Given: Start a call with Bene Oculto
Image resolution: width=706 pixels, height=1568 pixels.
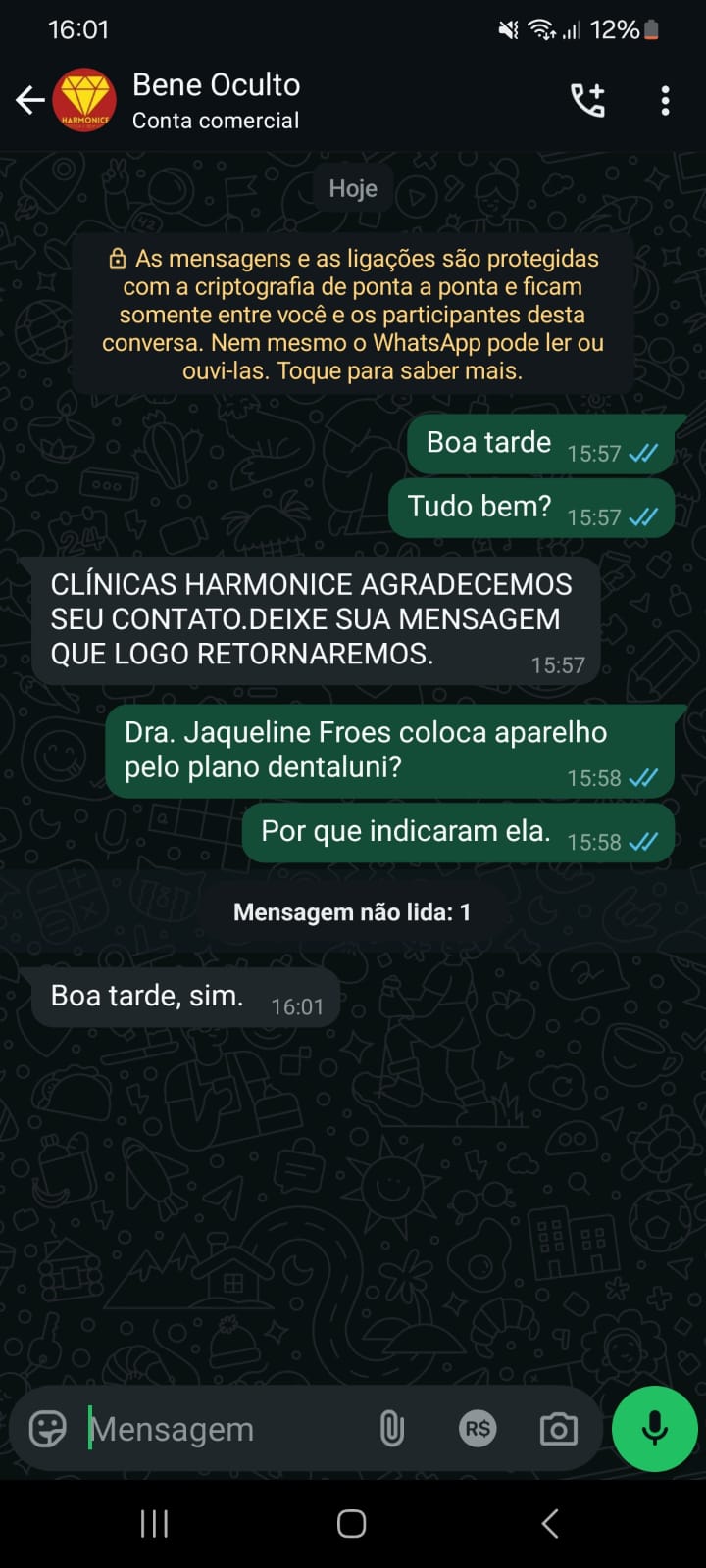Looking at the screenshot, I should click(x=587, y=100).
